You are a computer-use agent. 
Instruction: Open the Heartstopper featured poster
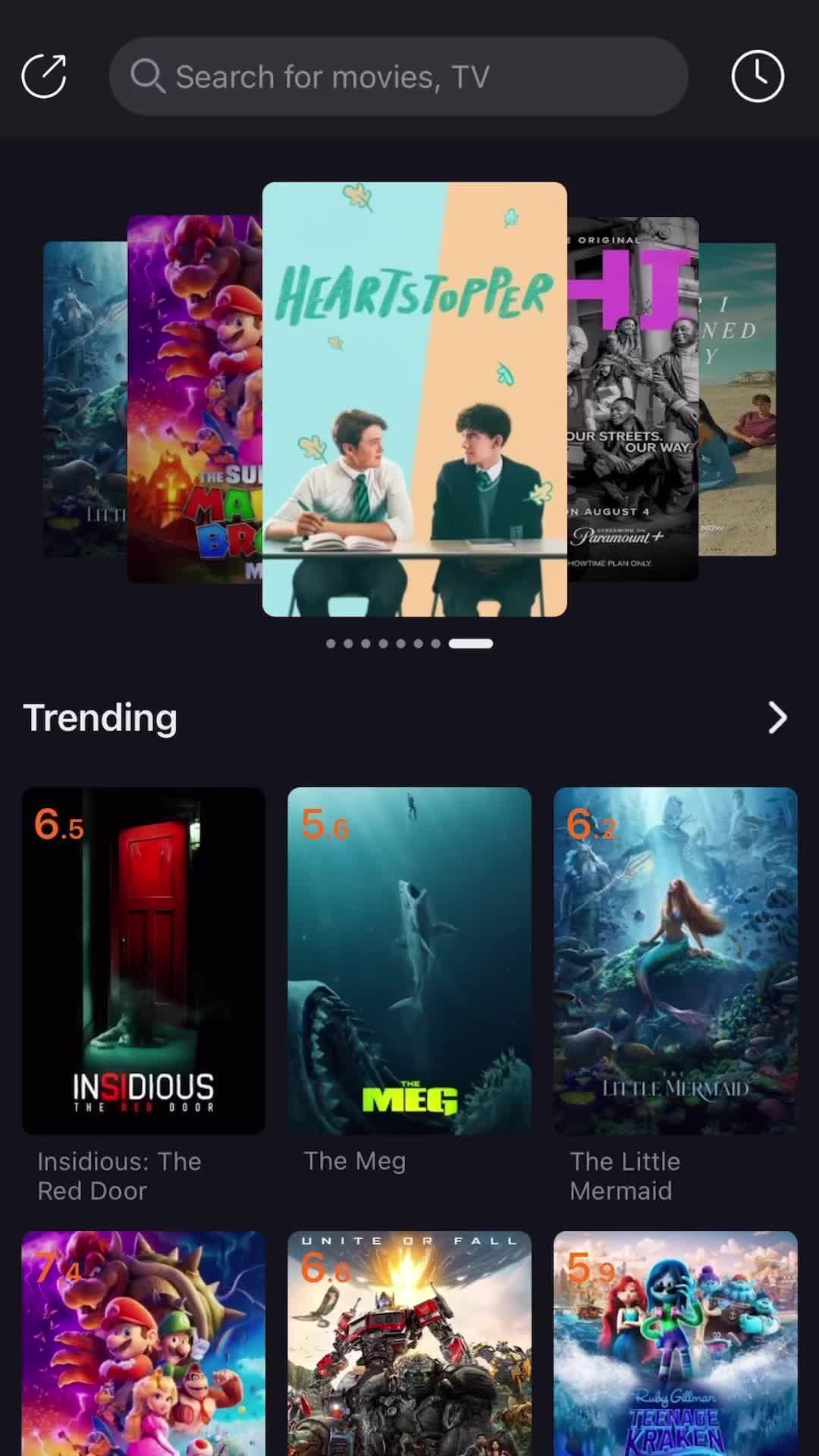click(x=414, y=399)
